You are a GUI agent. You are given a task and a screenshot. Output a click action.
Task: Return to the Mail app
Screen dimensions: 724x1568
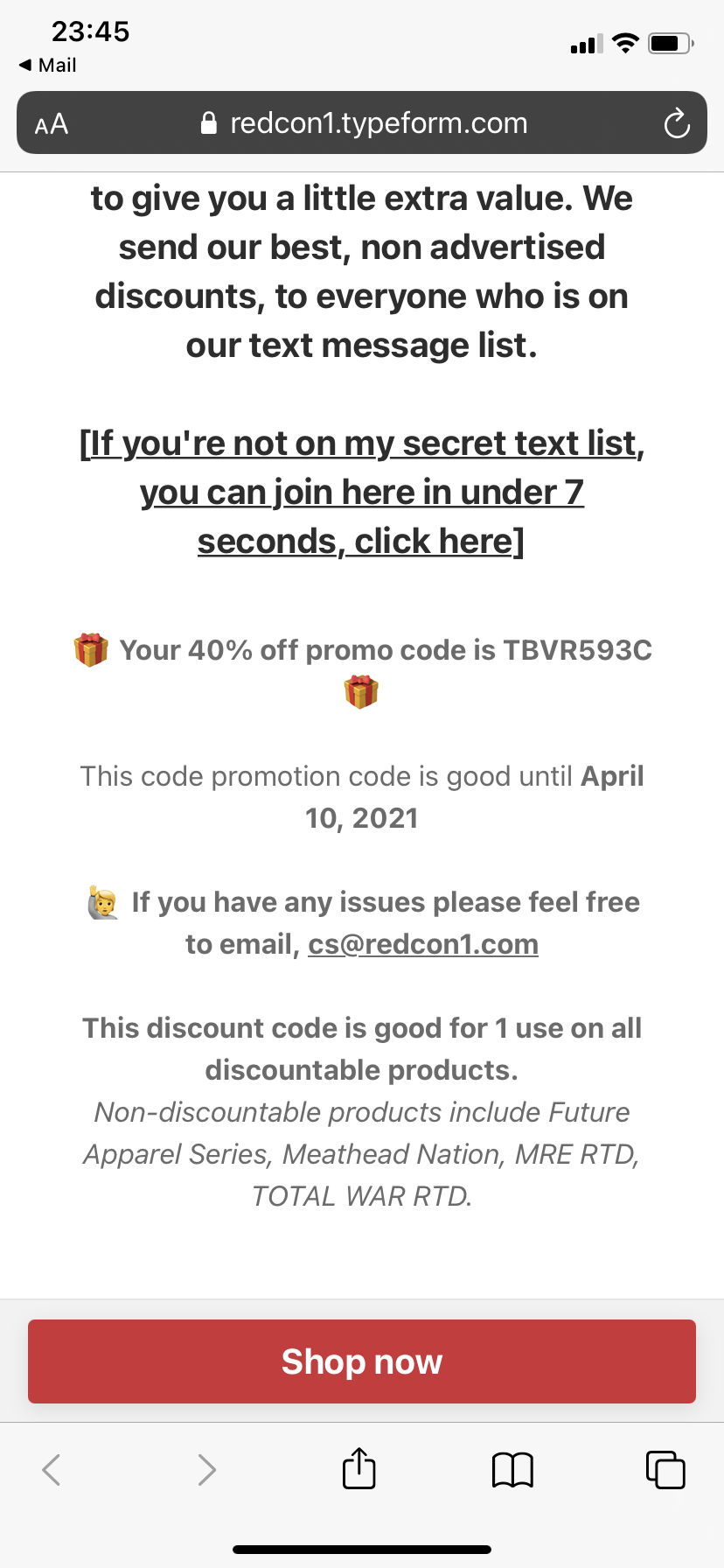[47, 65]
